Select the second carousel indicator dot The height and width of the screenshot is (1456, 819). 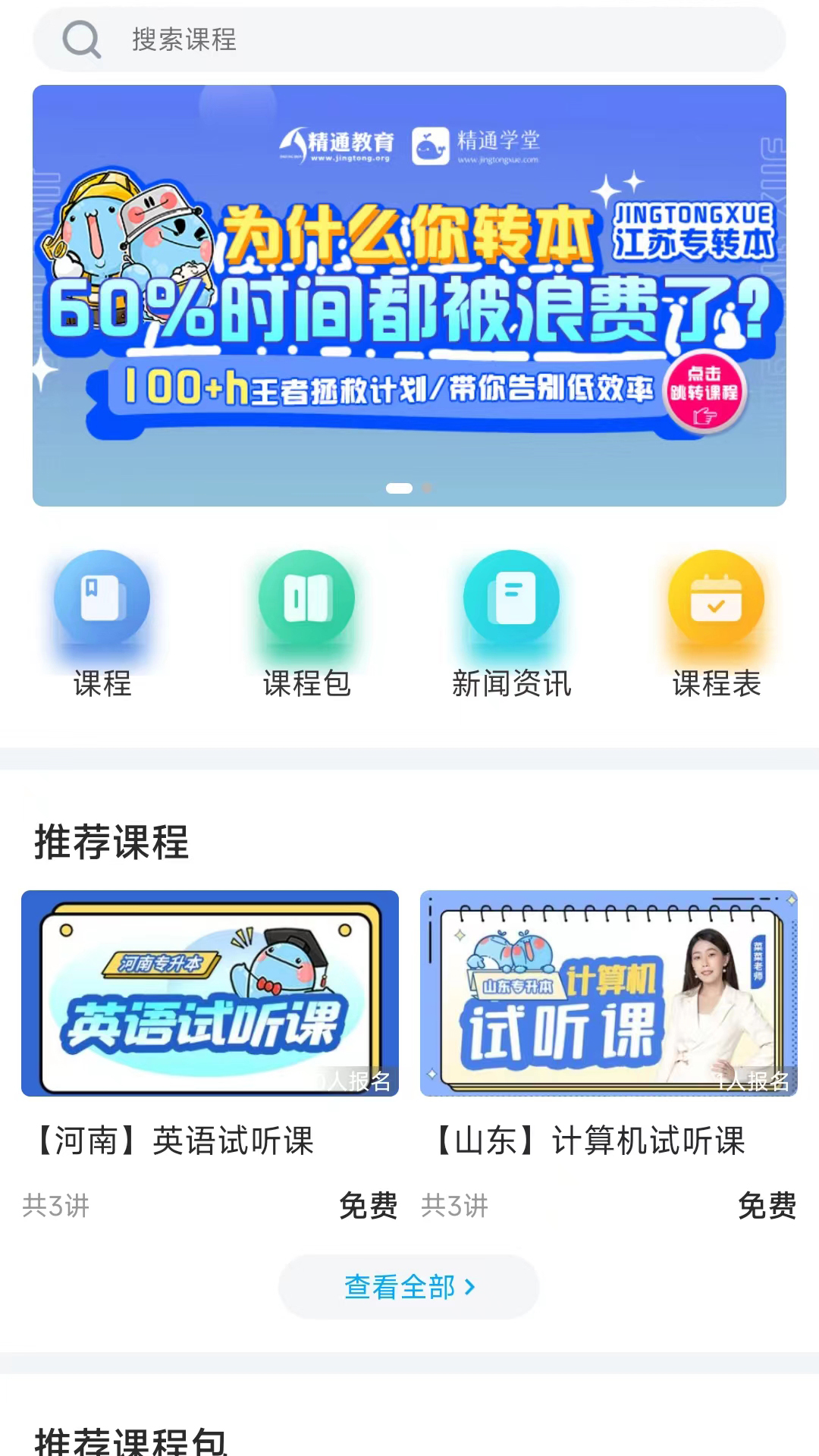click(428, 489)
